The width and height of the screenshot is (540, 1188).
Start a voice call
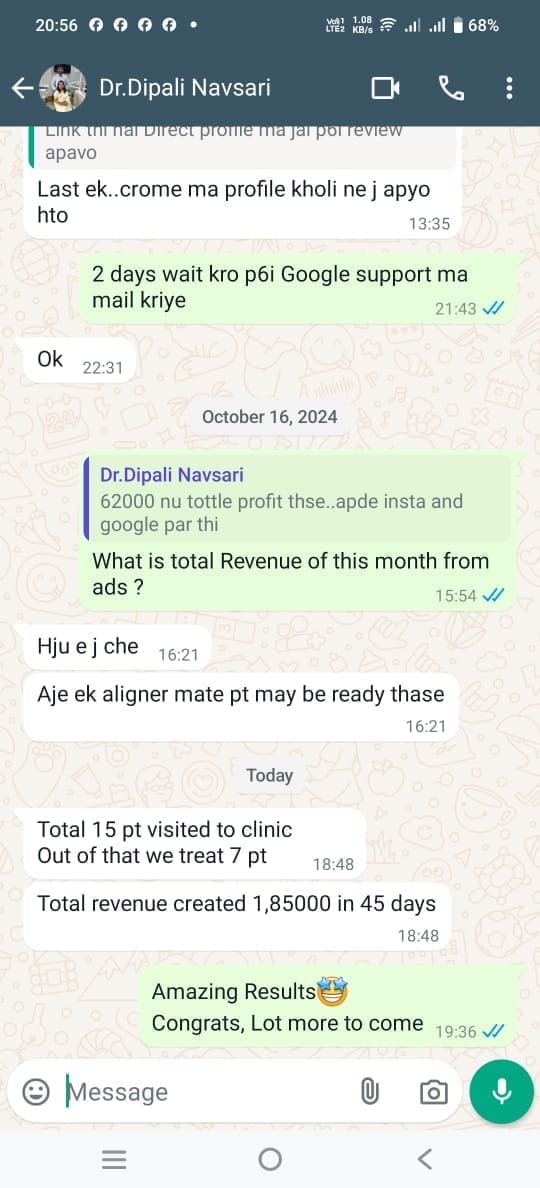coord(451,89)
